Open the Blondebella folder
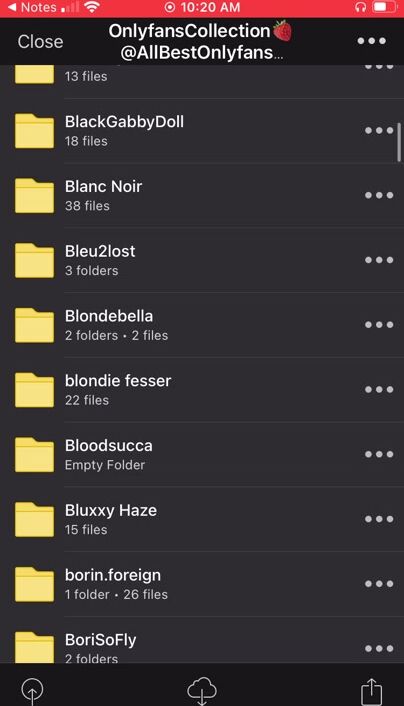Screen dimensions: 404x706 202,325
